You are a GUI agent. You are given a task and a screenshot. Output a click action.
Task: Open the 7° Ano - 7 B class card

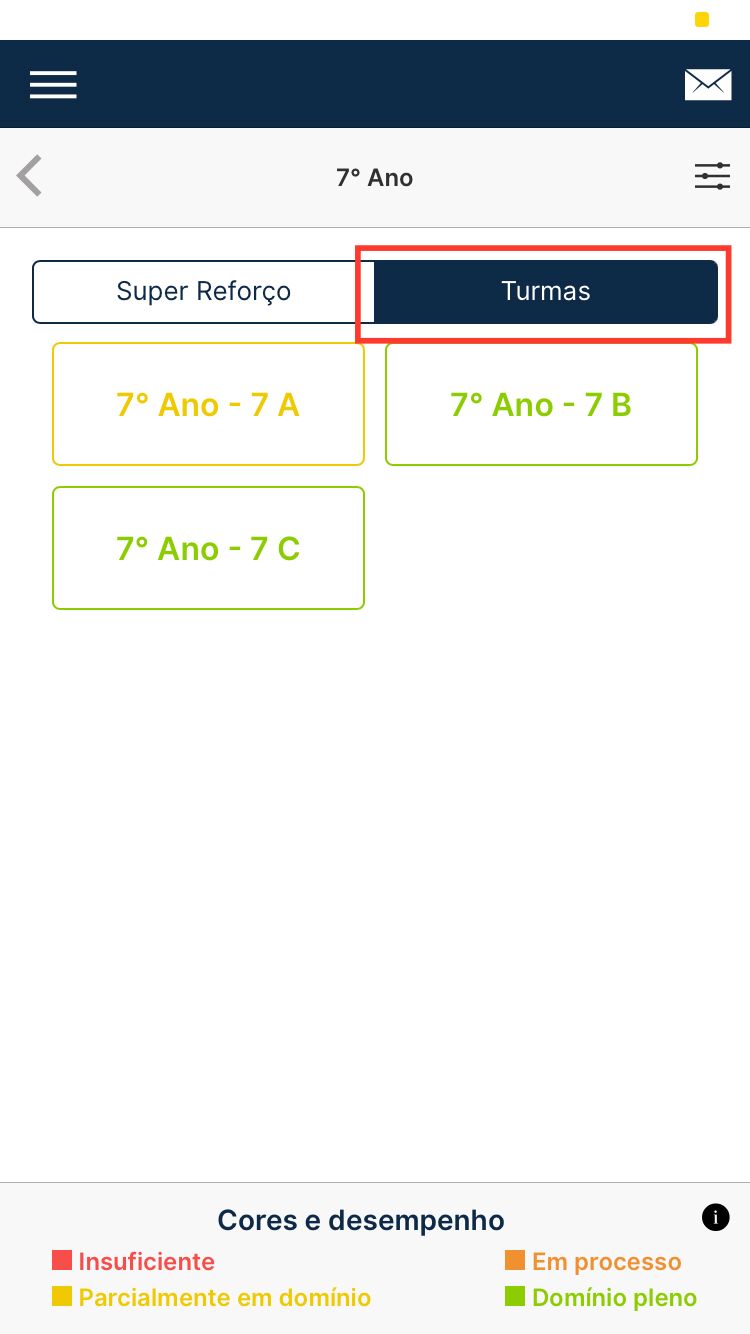click(x=541, y=404)
